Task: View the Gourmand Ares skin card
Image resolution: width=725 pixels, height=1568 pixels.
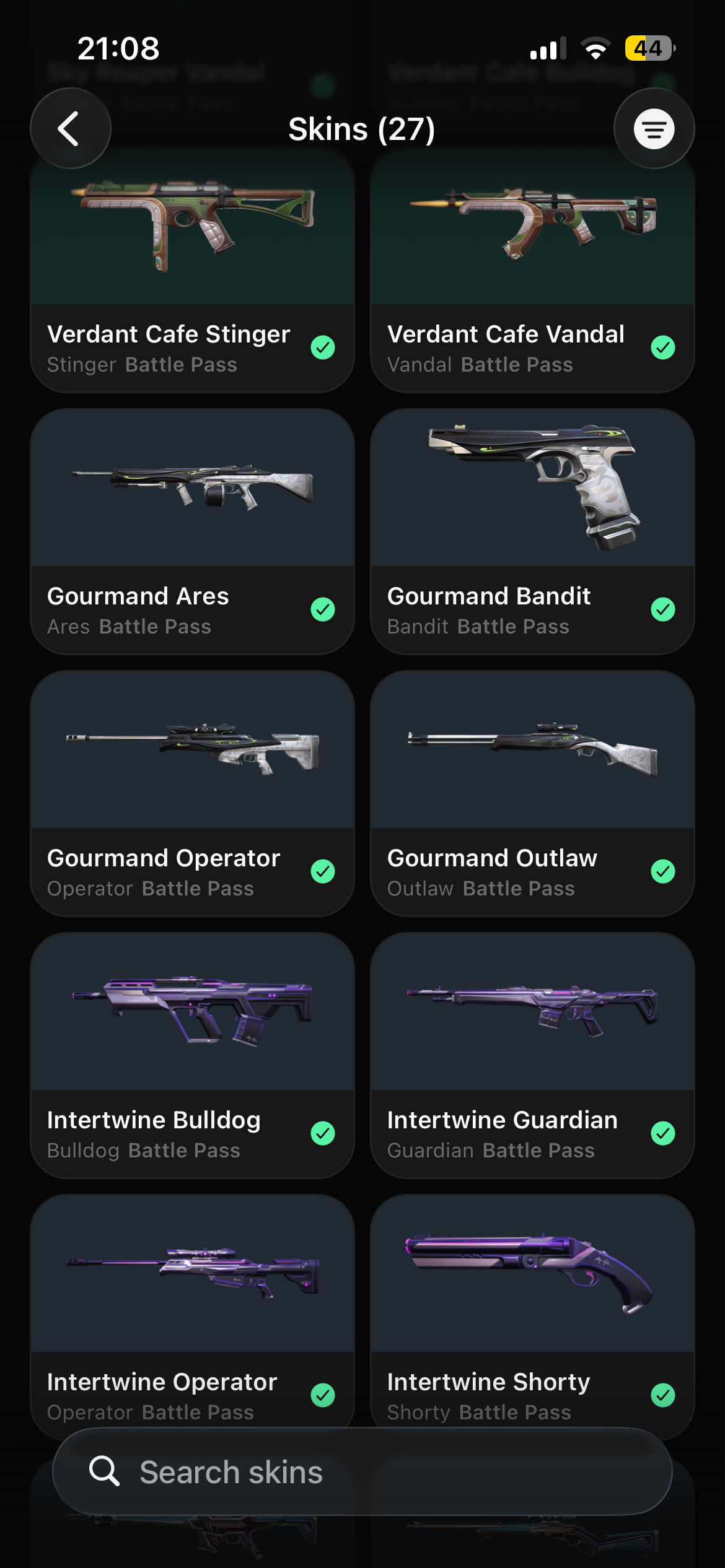Action: pyautogui.click(x=192, y=531)
